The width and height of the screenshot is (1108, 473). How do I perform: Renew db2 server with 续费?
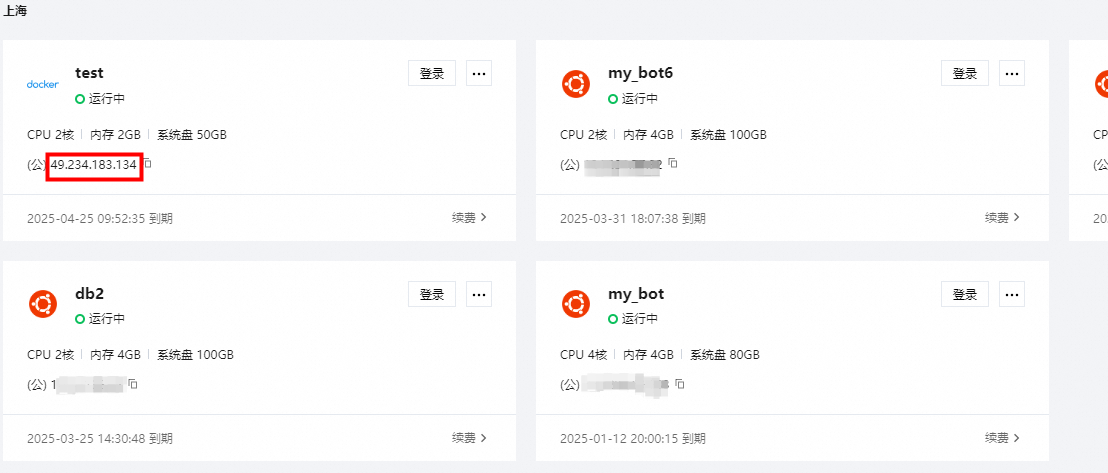coord(469,438)
